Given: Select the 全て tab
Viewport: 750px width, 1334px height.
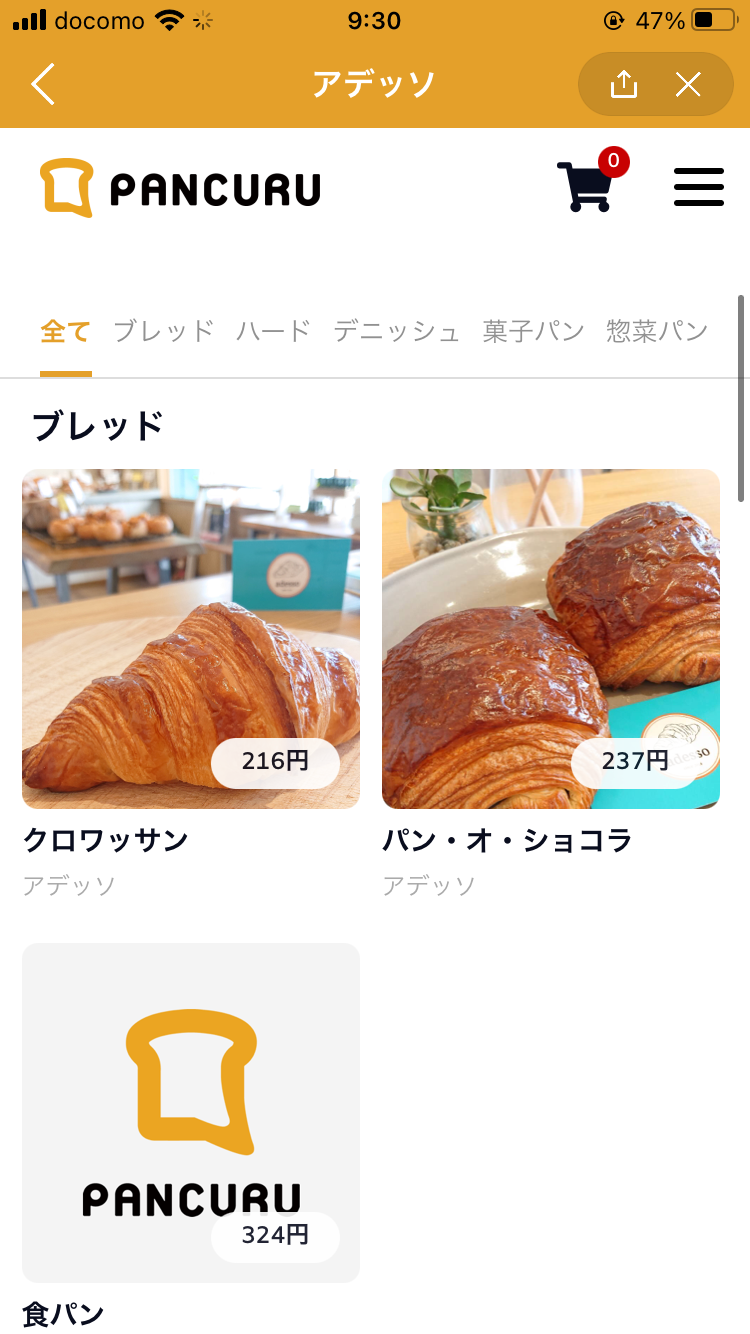Looking at the screenshot, I should [x=66, y=332].
